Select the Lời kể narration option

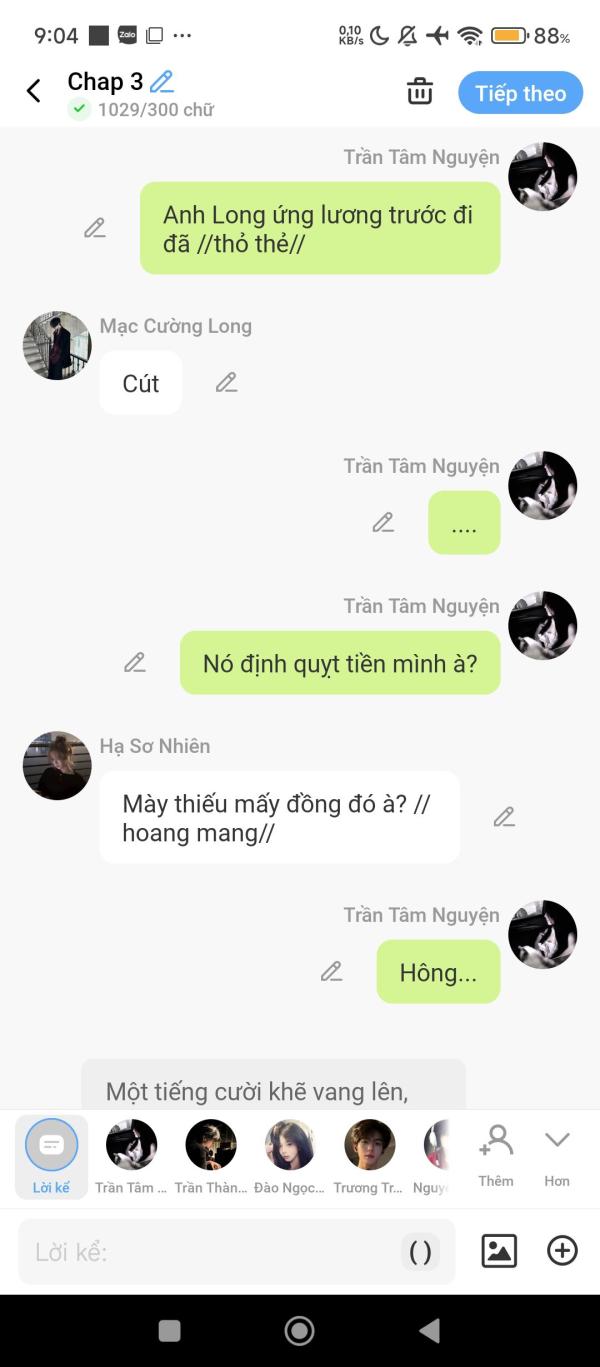click(51, 1157)
